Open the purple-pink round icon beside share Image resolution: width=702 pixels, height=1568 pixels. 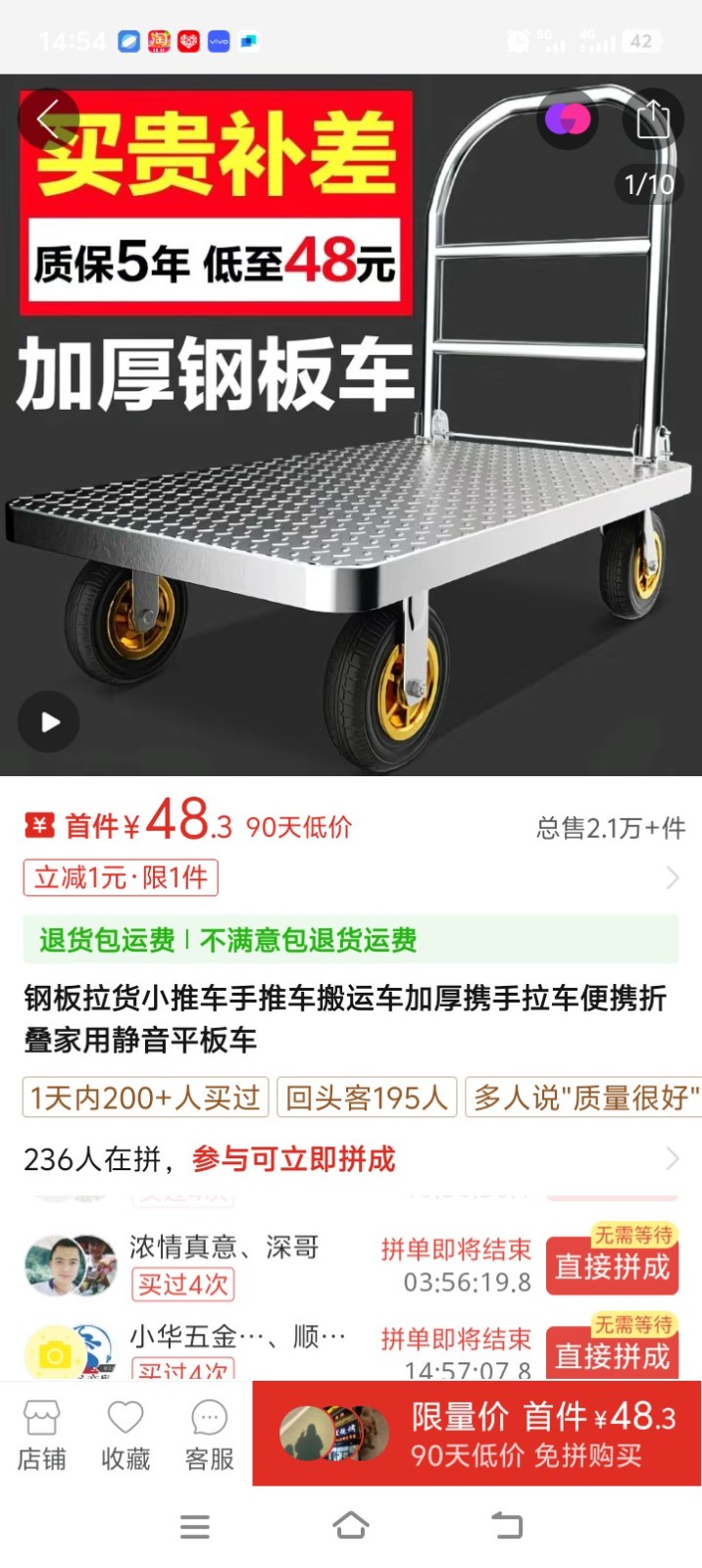pyautogui.click(x=568, y=120)
